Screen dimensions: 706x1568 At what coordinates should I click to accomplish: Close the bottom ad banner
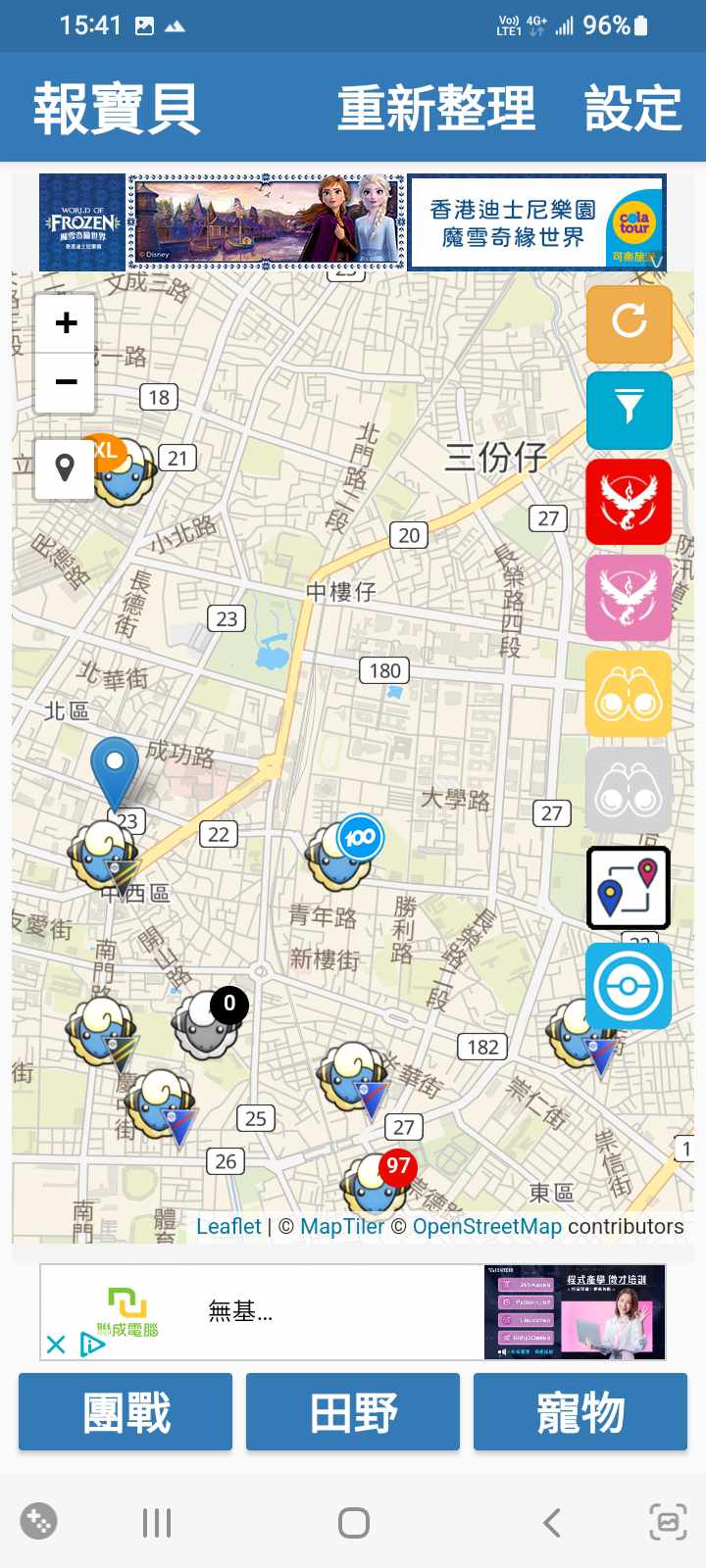click(56, 1344)
